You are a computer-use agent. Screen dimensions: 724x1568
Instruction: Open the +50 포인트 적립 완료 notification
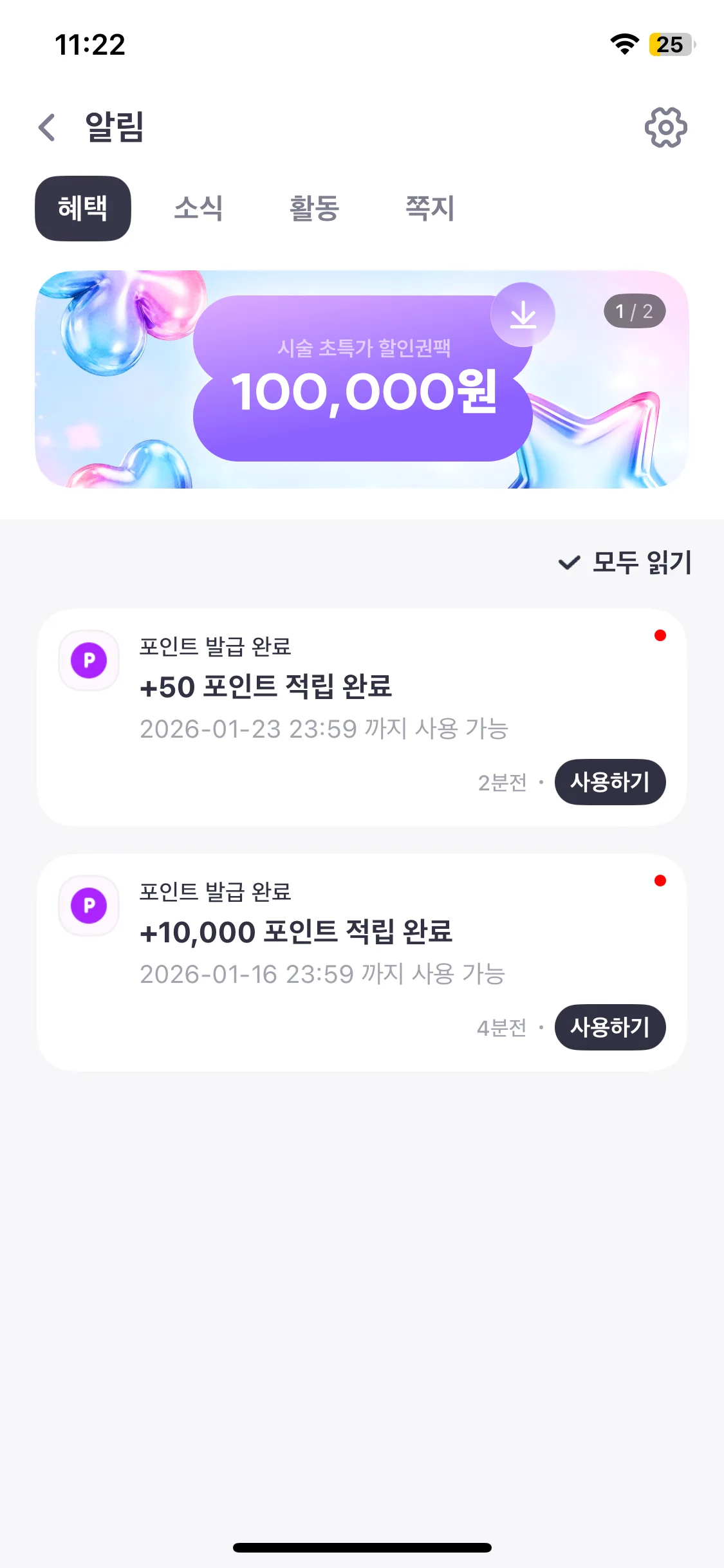322,687
